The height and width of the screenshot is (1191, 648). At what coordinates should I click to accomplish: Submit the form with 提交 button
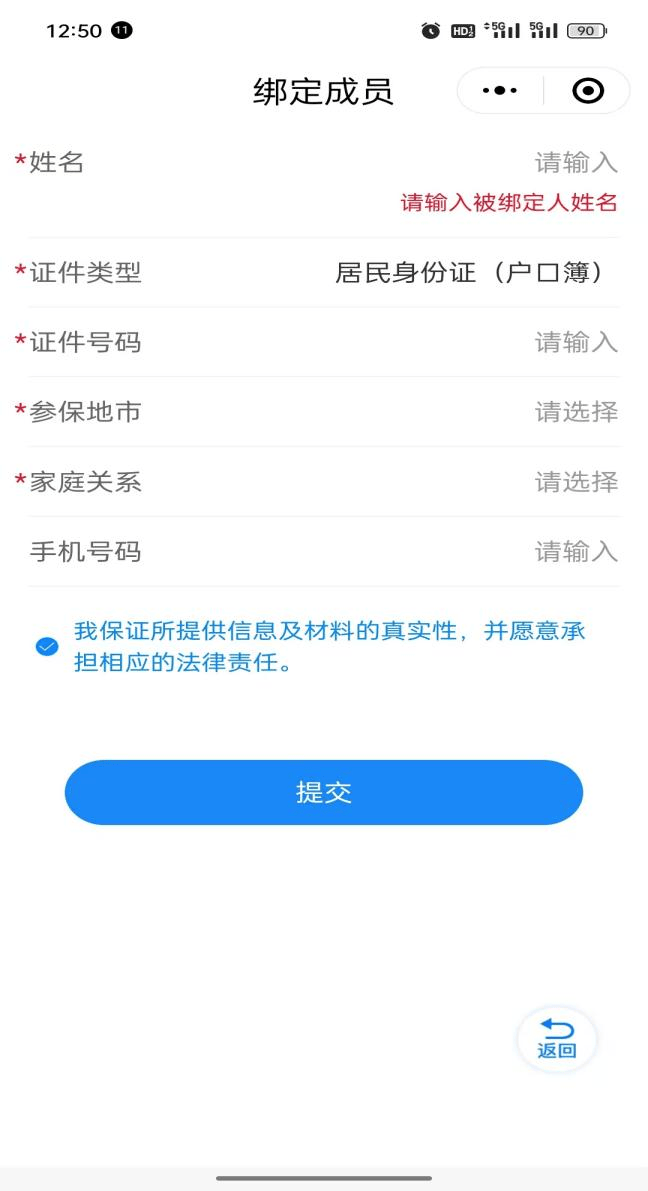(x=324, y=793)
